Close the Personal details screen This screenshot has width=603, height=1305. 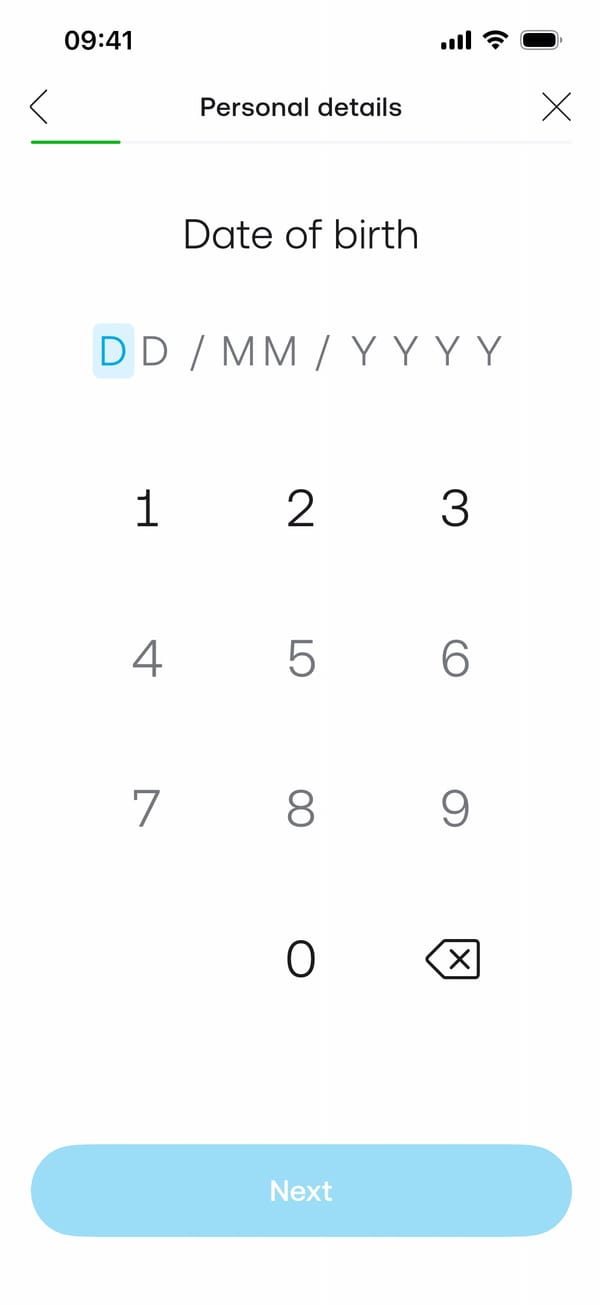pyautogui.click(x=556, y=107)
